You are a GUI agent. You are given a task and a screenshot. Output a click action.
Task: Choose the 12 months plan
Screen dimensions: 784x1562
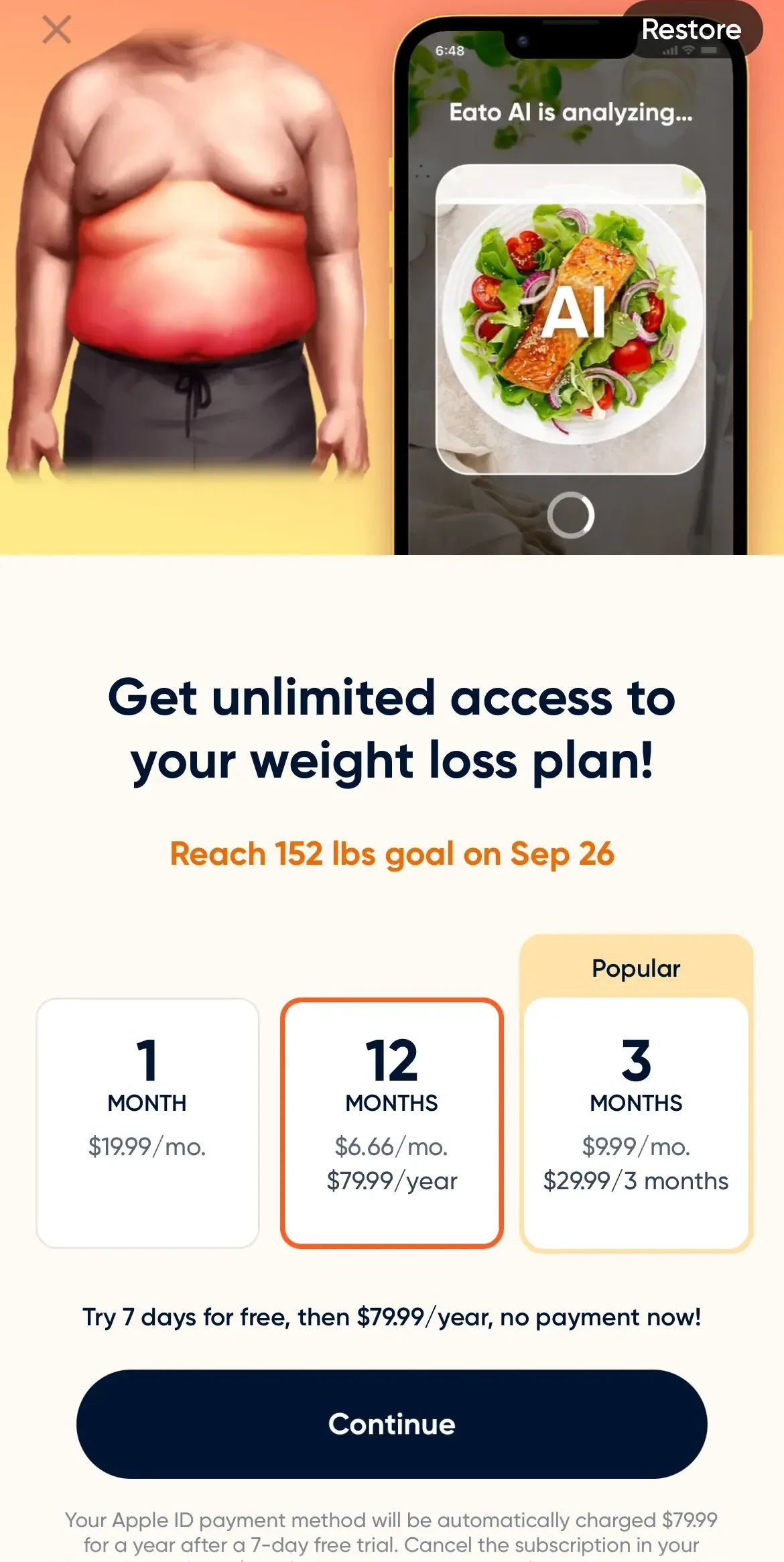pyautogui.click(x=392, y=1123)
